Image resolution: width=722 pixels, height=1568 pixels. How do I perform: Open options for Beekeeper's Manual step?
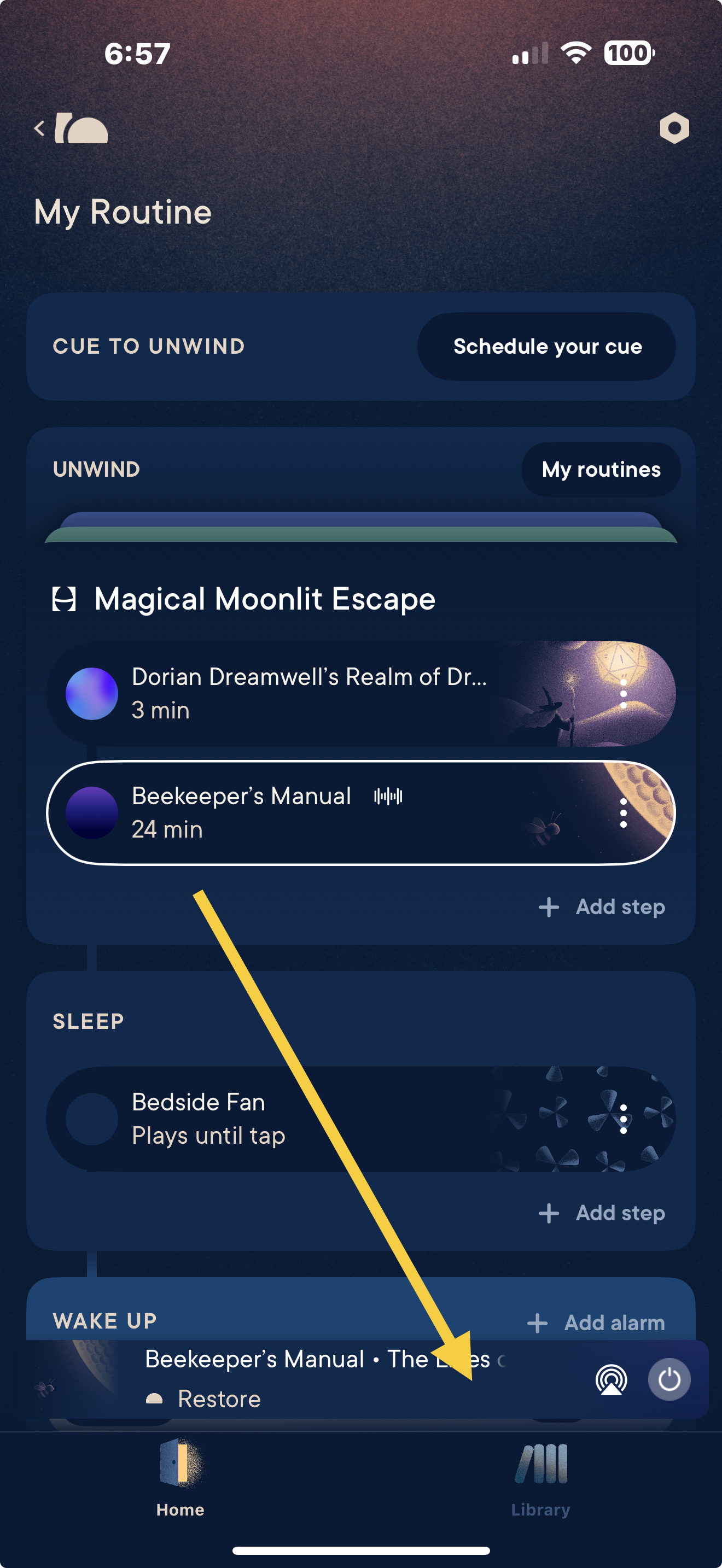click(623, 812)
